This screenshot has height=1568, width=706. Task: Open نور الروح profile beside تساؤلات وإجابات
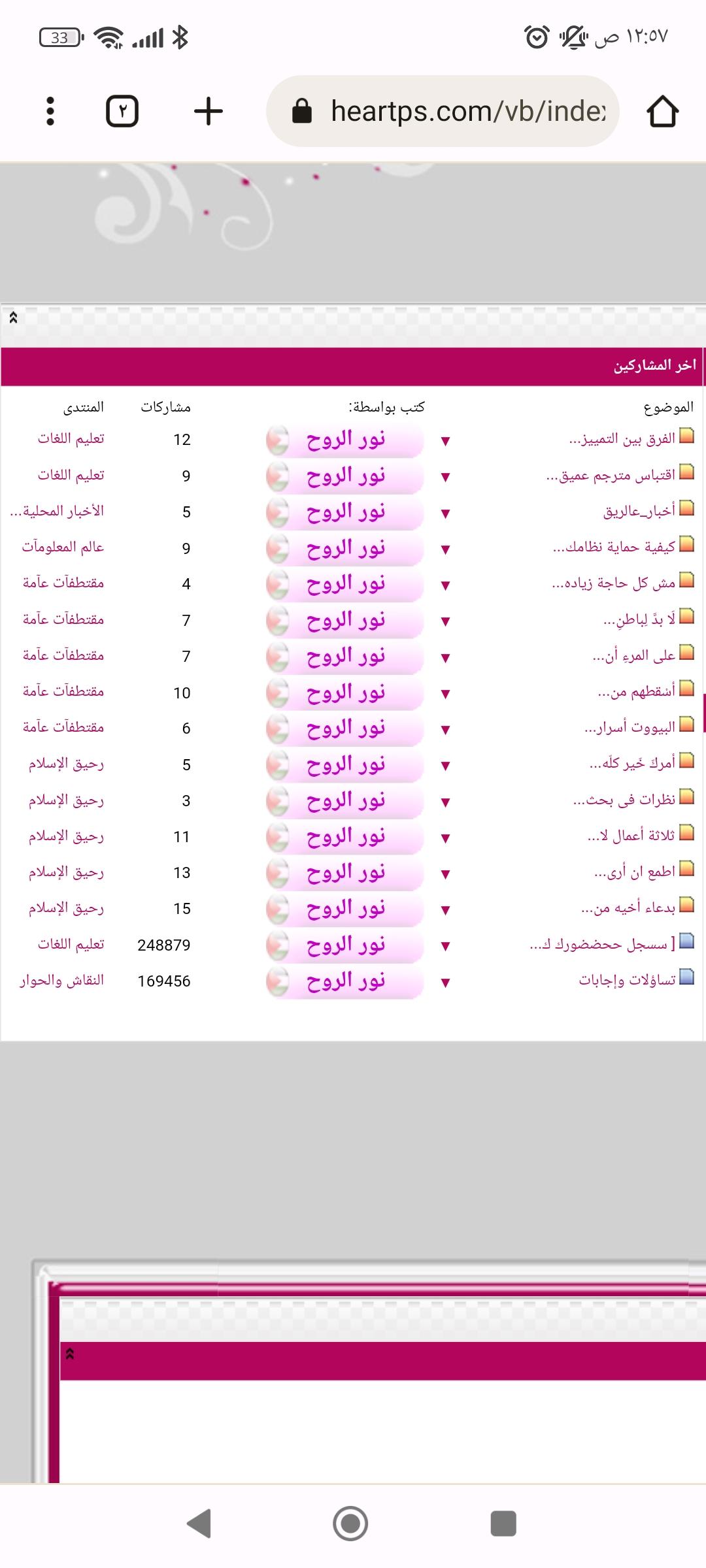(345, 981)
